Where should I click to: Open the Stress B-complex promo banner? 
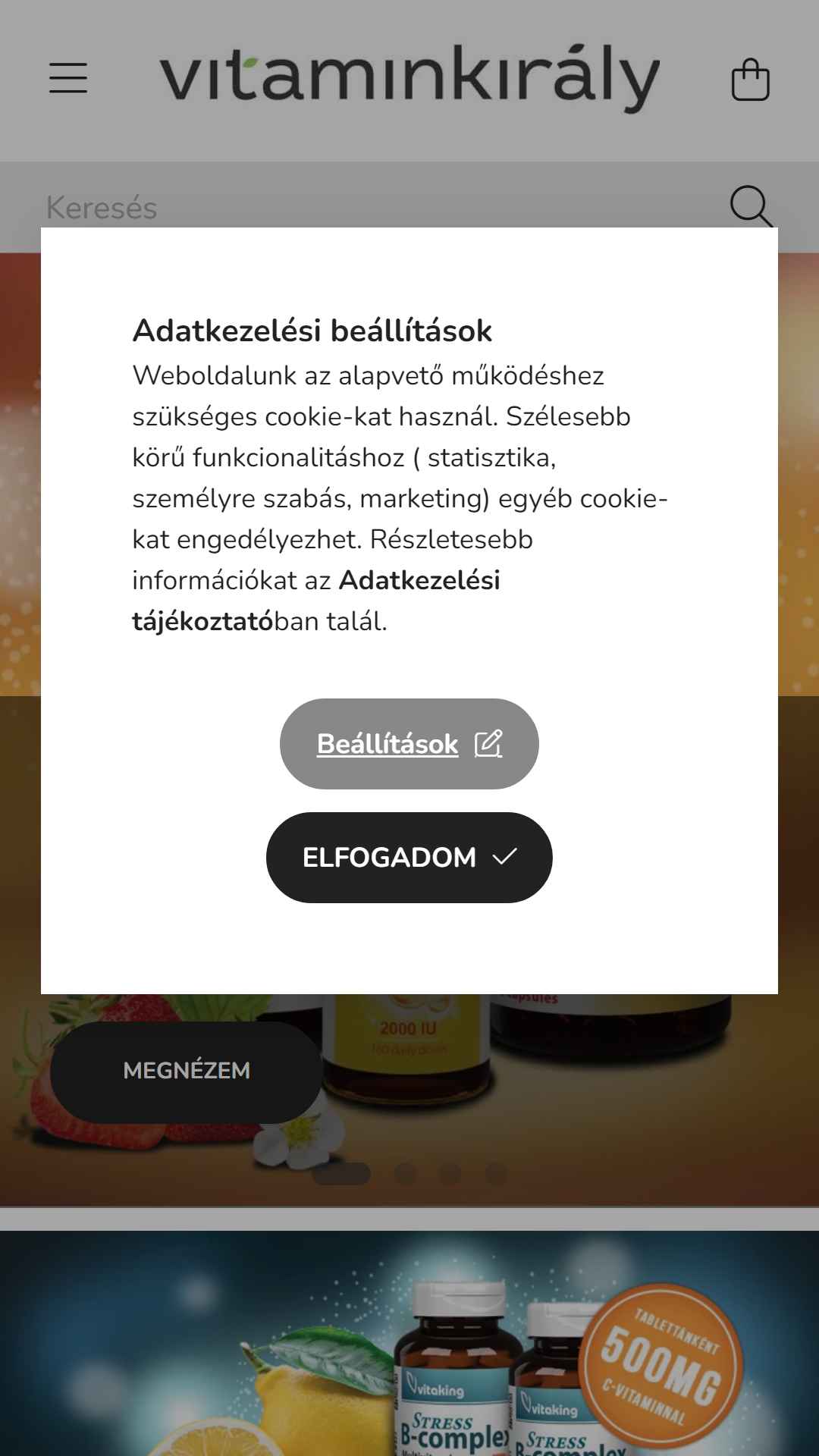409,1343
